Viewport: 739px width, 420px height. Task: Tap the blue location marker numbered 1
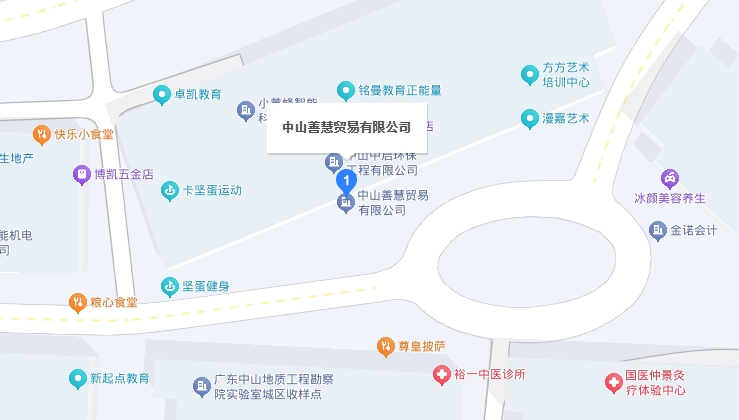click(345, 183)
